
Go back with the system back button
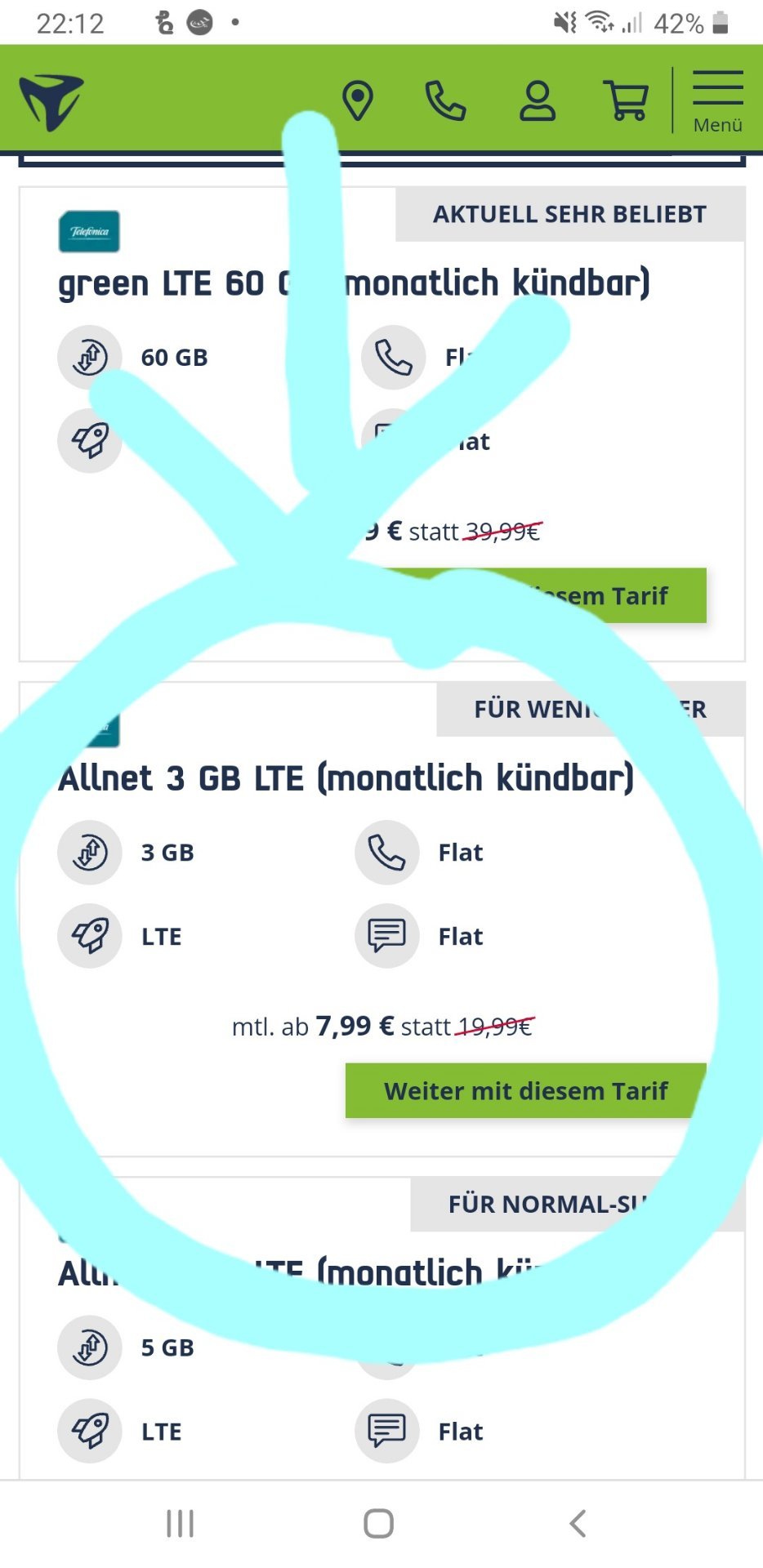coord(578,1524)
